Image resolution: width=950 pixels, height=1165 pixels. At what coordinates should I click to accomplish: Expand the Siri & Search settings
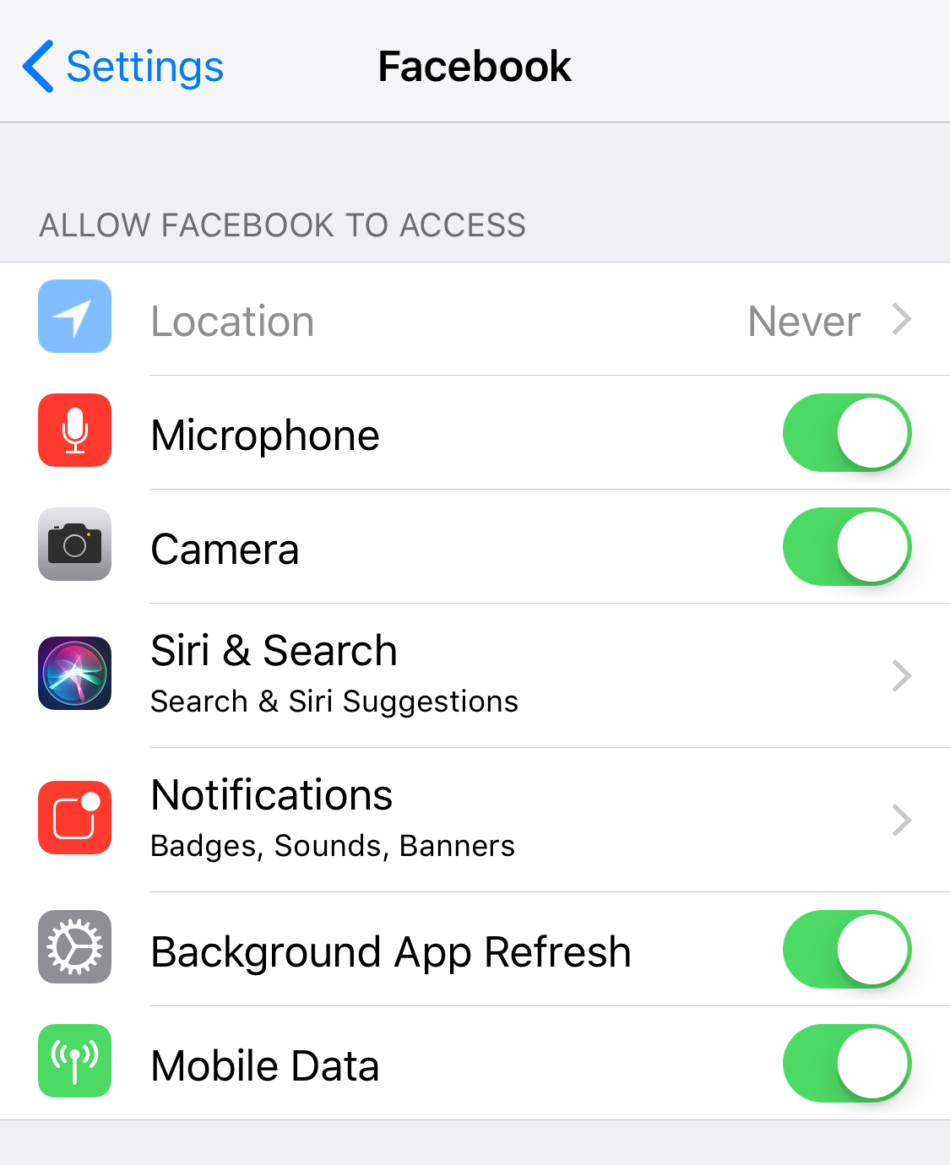901,675
